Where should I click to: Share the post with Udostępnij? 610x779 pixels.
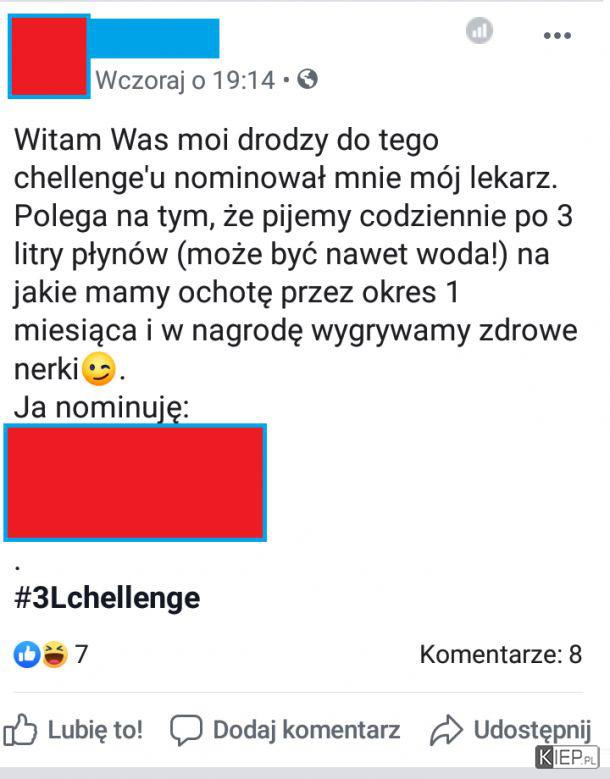click(x=510, y=730)
